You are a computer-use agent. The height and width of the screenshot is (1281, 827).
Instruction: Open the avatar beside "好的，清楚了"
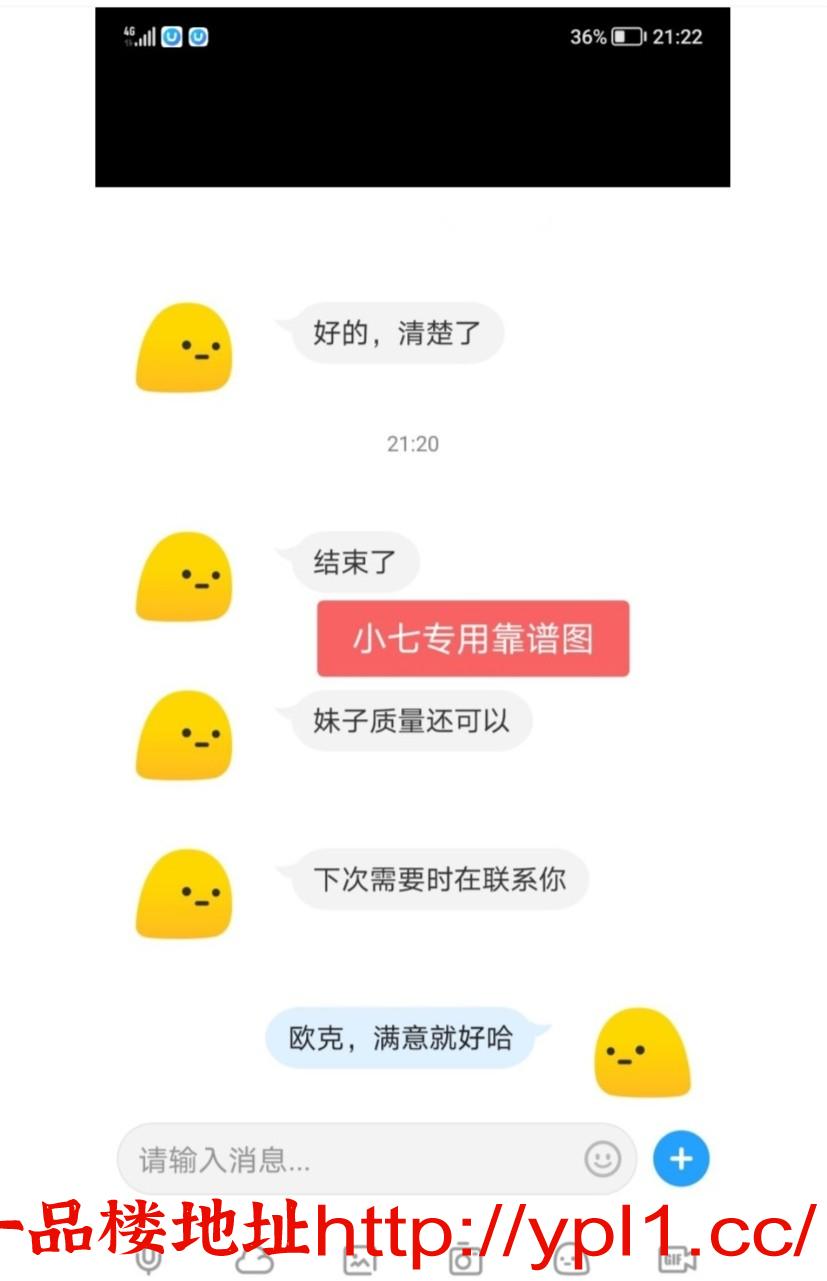pyautogui.click(x=184, y=347)
